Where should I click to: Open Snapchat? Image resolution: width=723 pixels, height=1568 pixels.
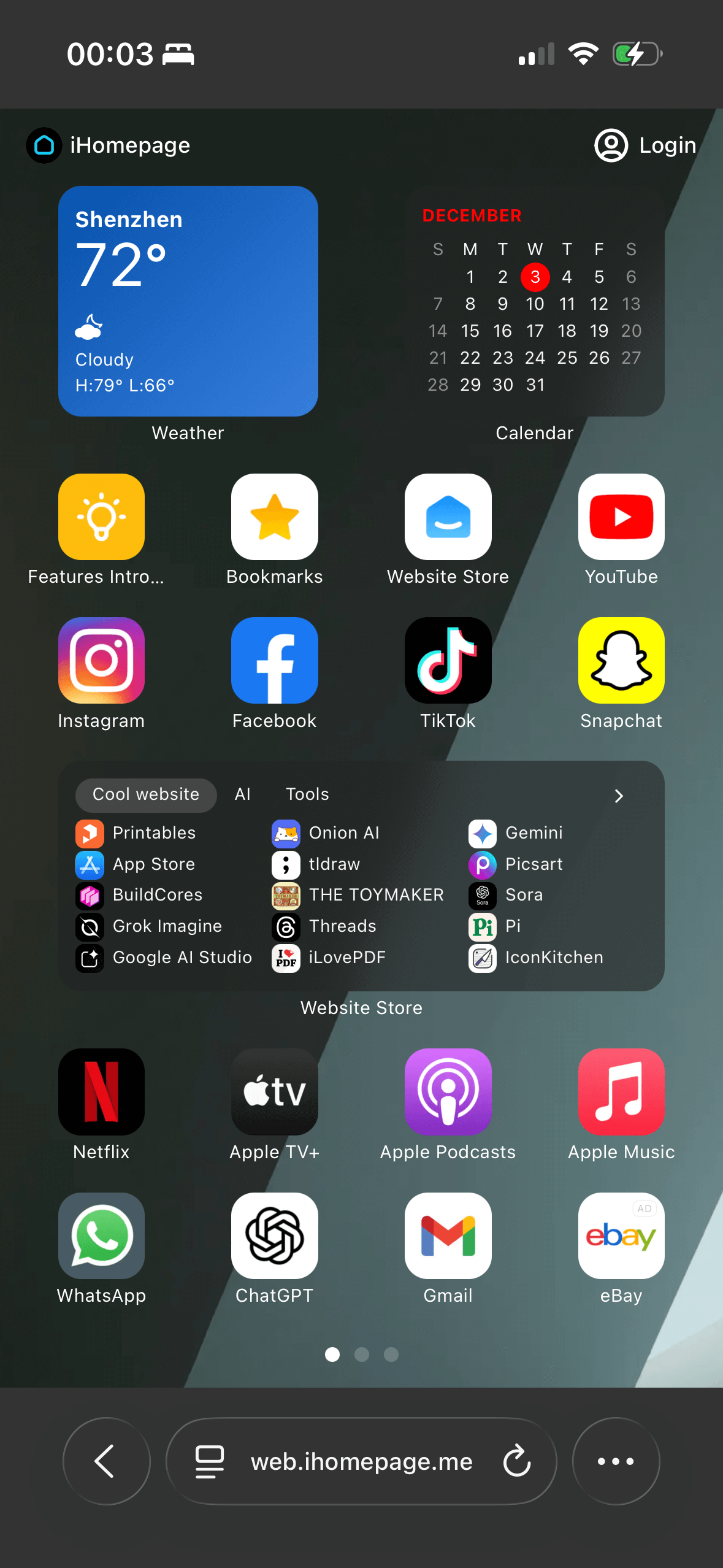tap(621, 660)
